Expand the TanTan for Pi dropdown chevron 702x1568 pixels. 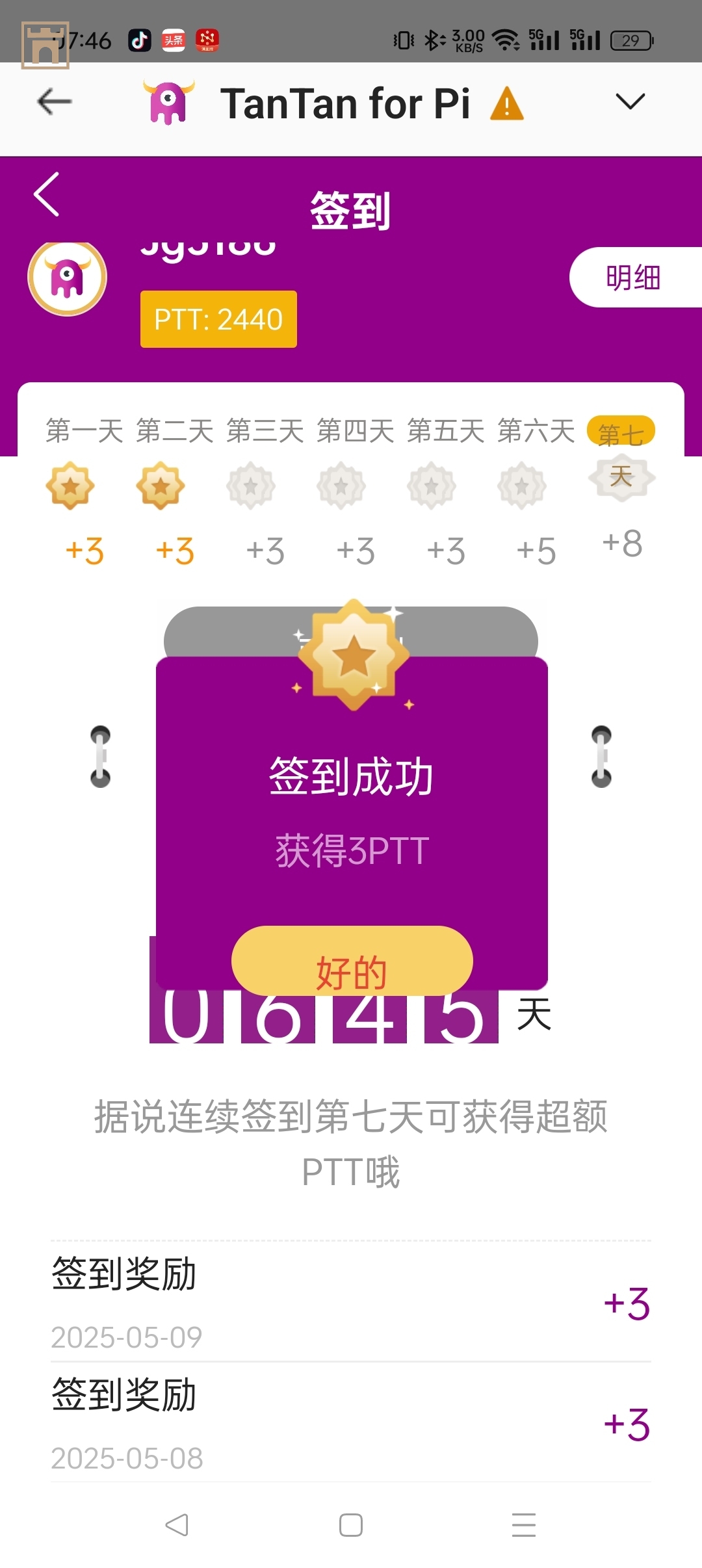coord(629,102)
